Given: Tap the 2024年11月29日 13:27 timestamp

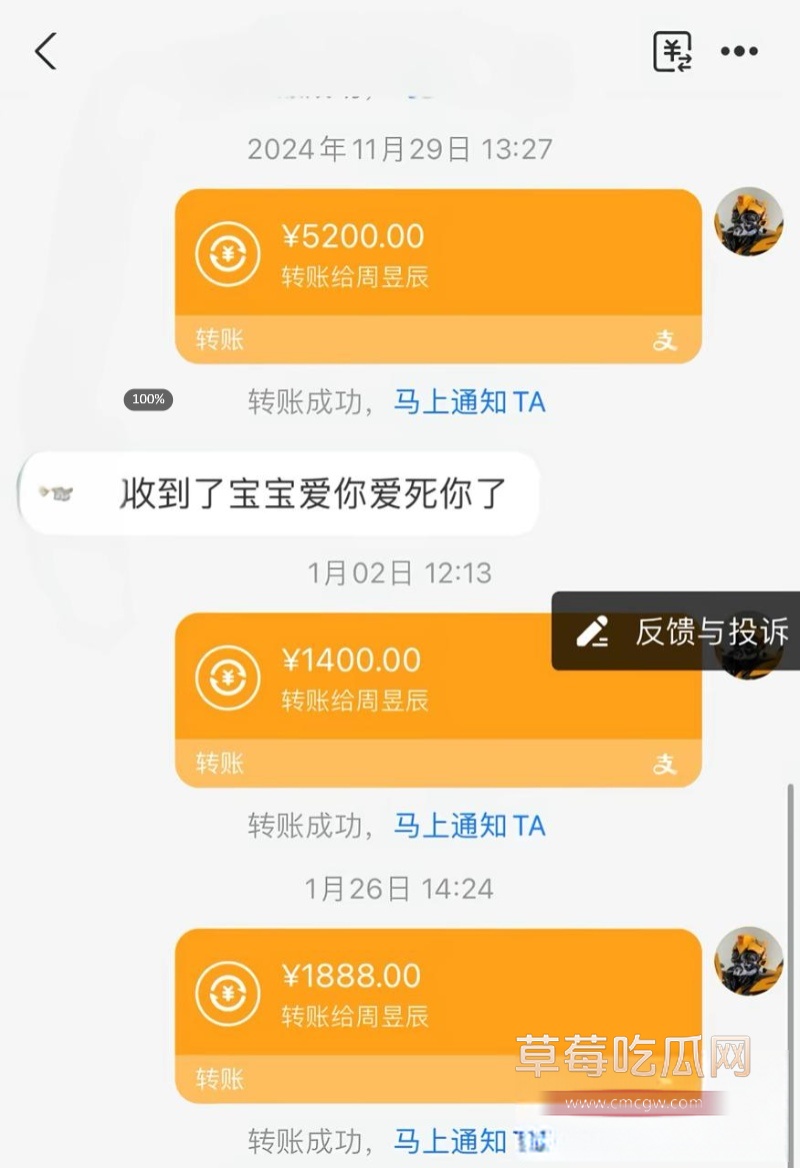Looking at the screenshot, I should point(399,148).
